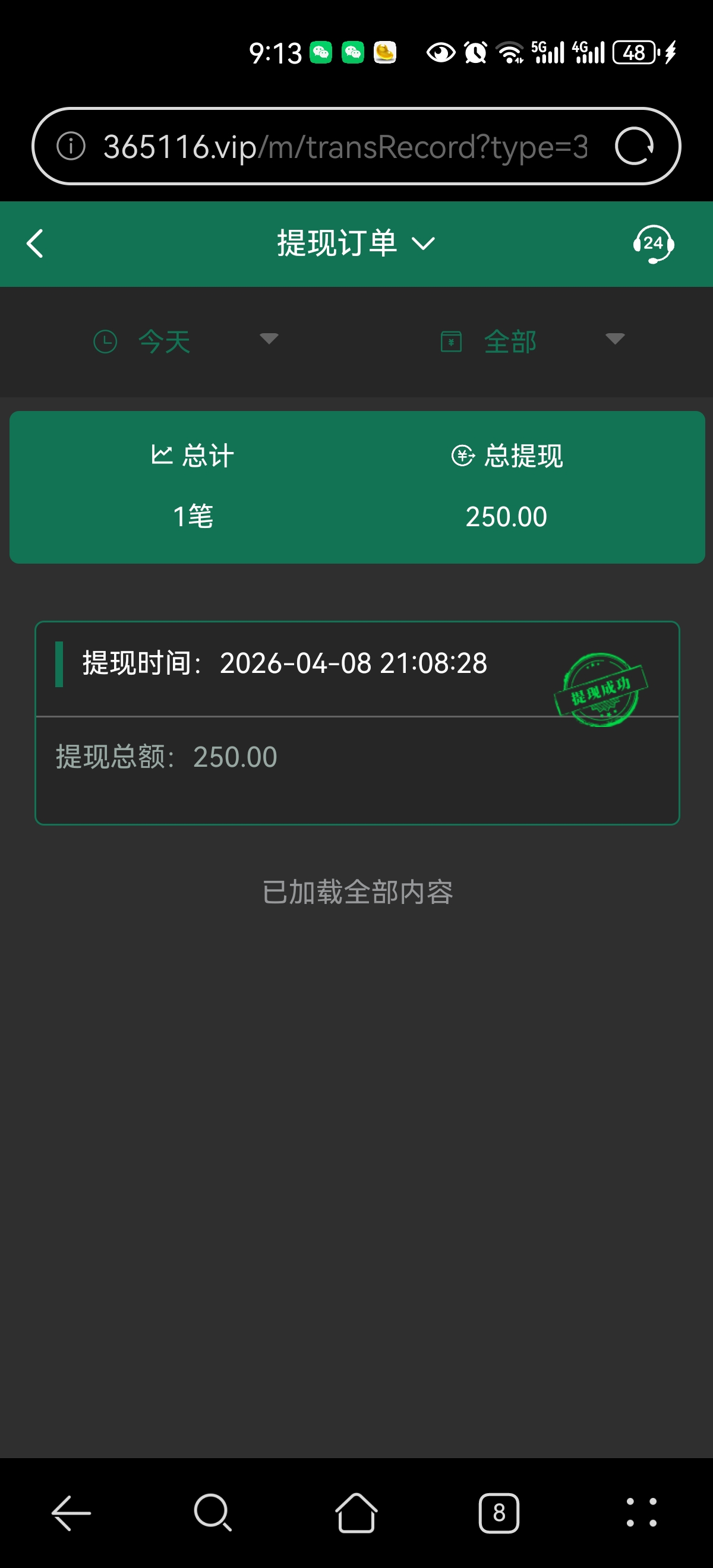Open the 24-hour customer service icon
Viewport: 713px width, 1568px height.
655,243
